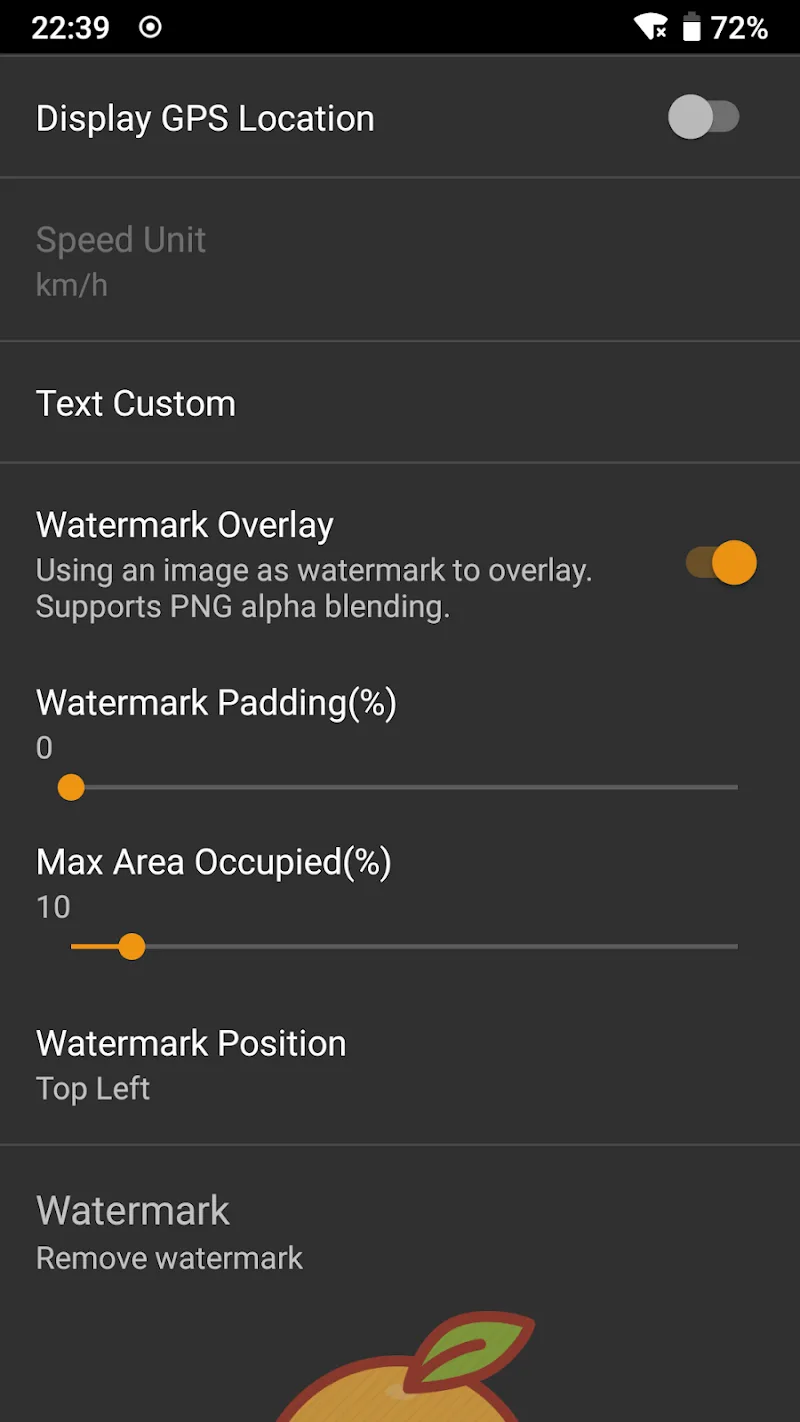Open the Watermark Position selector

pyautogui.click(x=190, y=1062)
